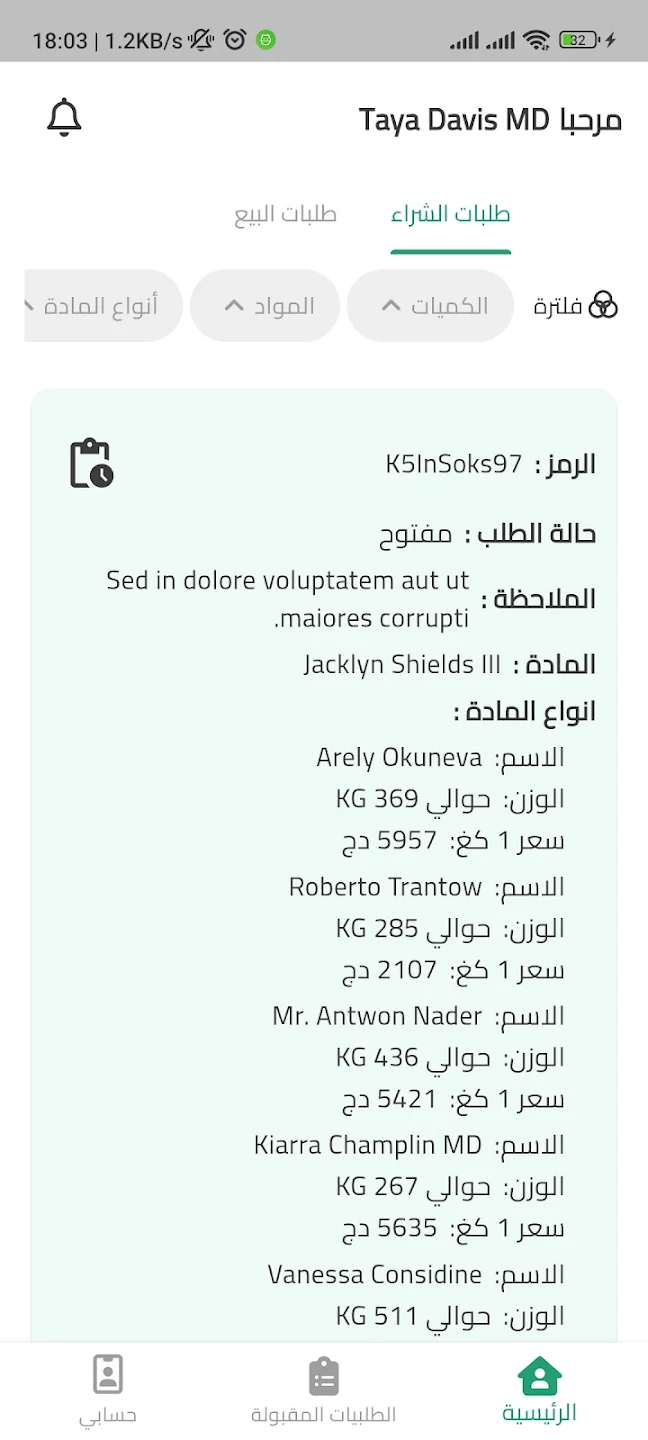Select the طلبات الشراء tab
The image size is (648, 1440).
pyautogui.click(x=451, y=215)
